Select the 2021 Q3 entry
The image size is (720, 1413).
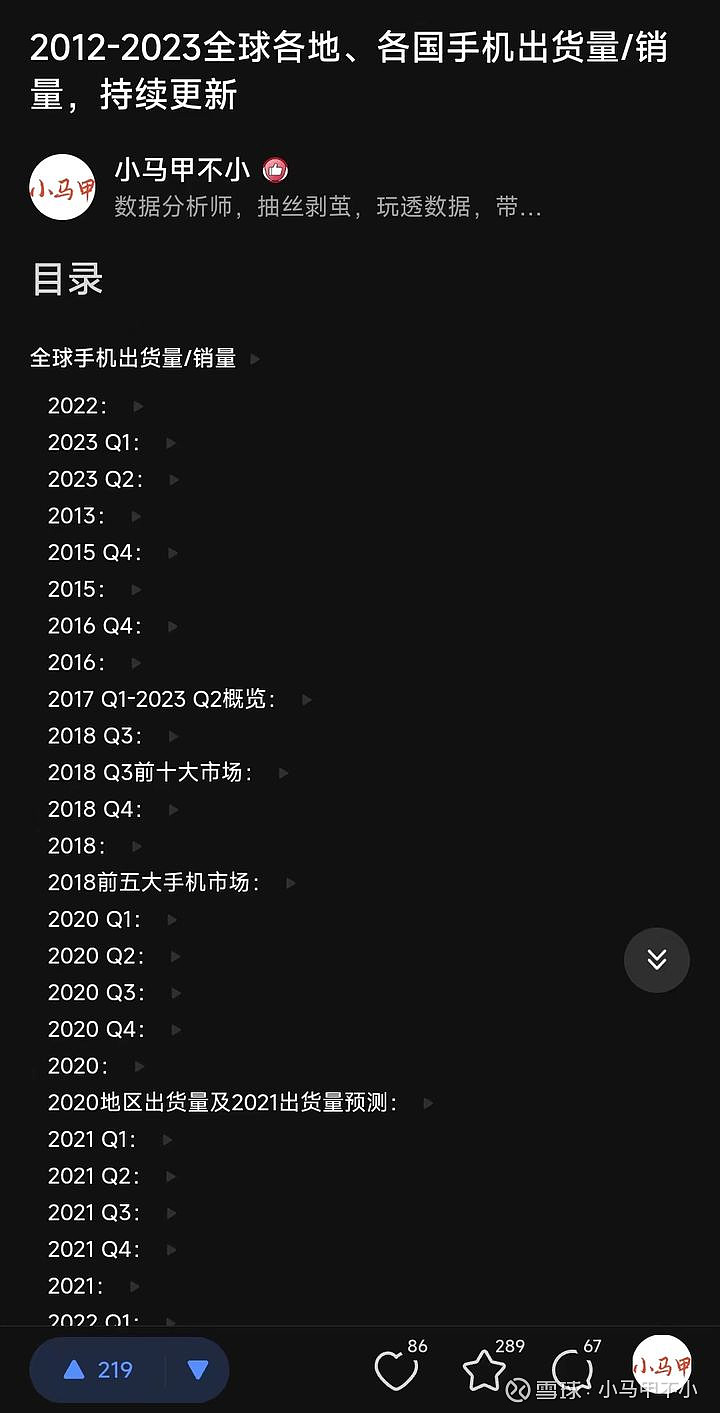click(x=94, y=1212)
